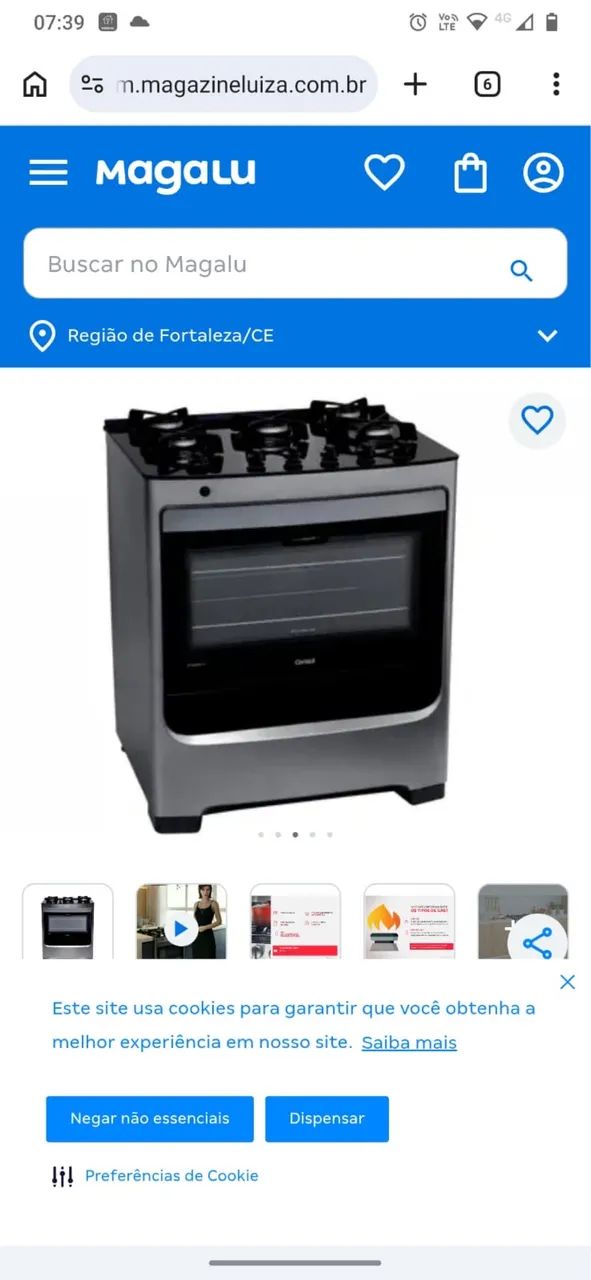Open a new browser tab
This screenshot has height=1280, width=591.
pos(415,84)
